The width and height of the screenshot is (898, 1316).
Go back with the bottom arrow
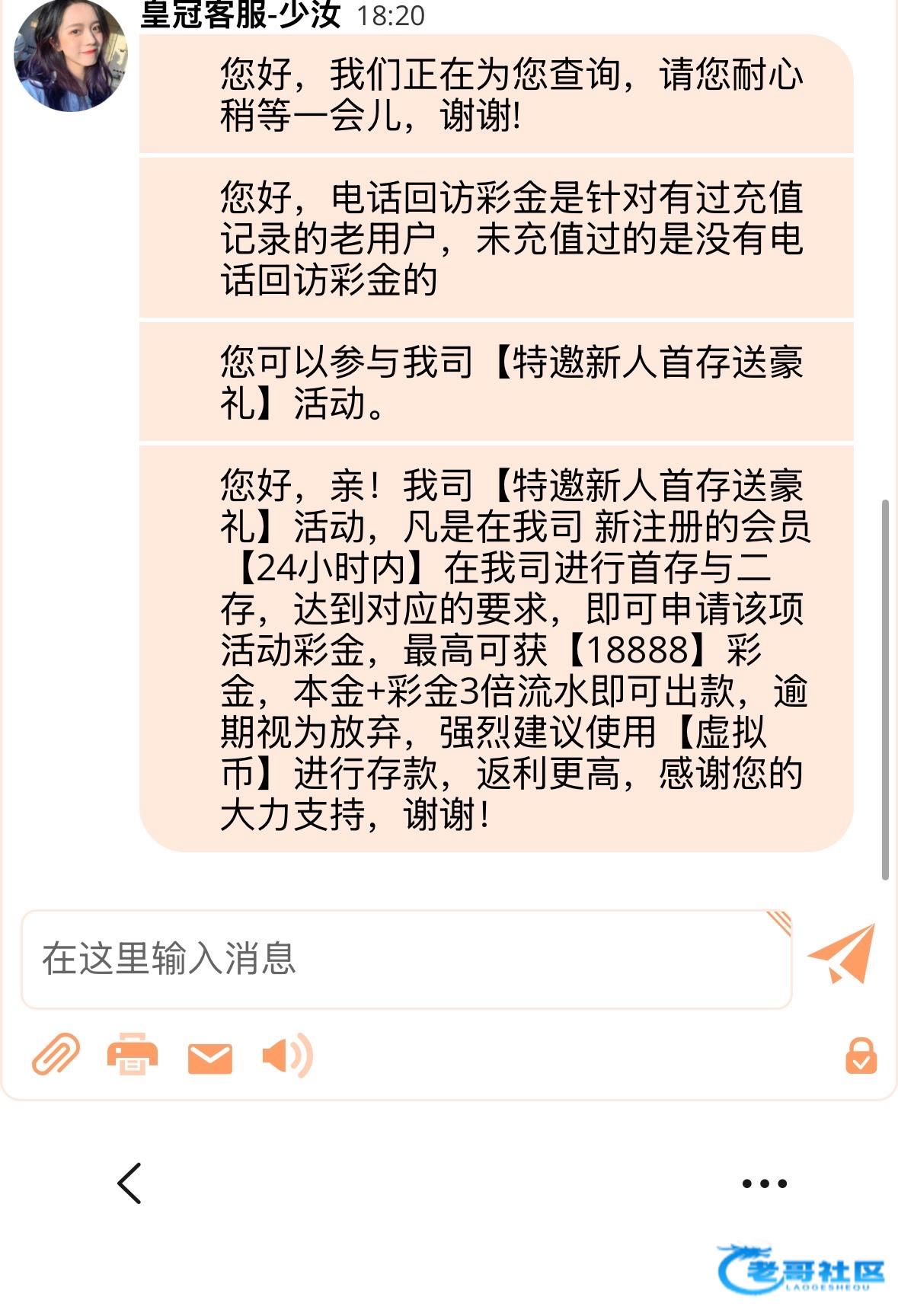click(x=129, y=1183)
